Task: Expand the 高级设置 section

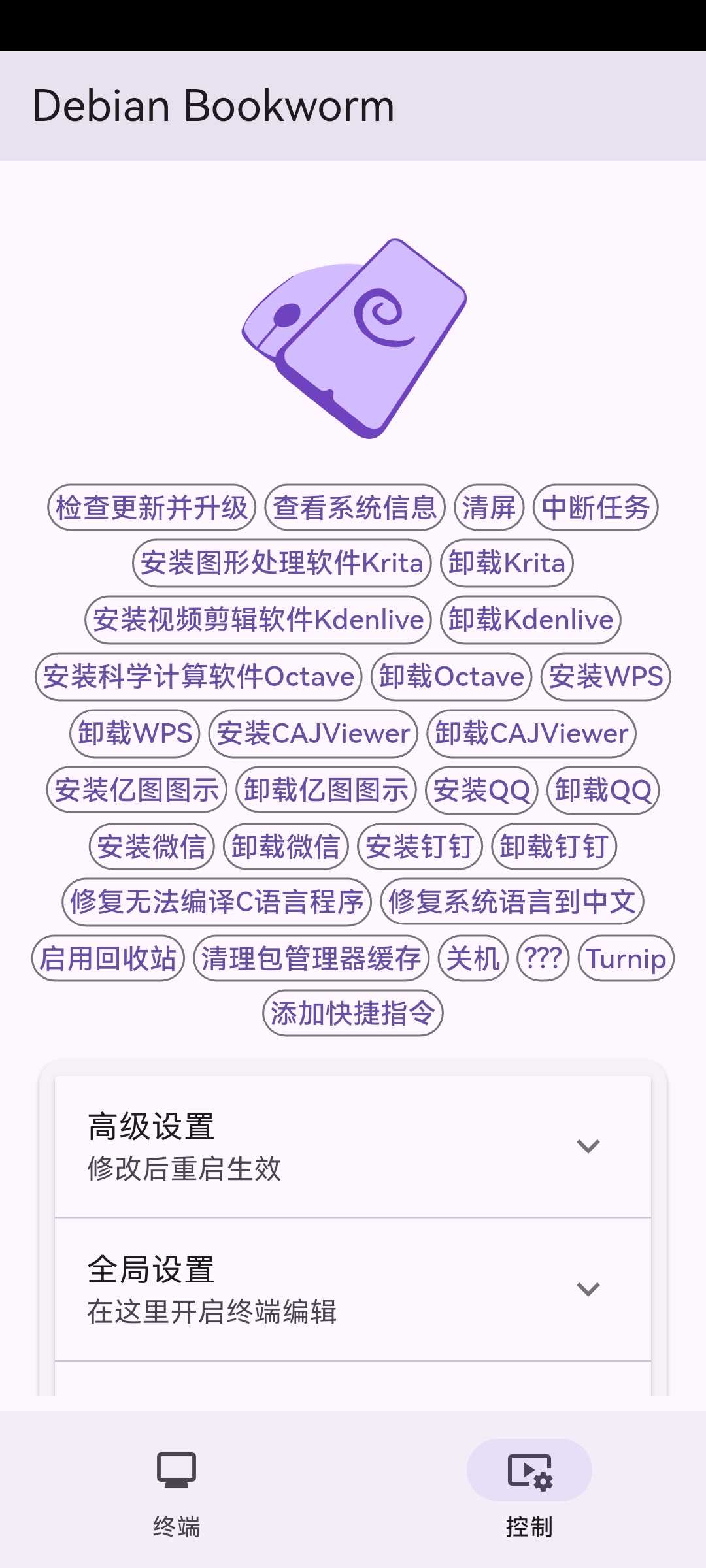Action: (353, 1147)
